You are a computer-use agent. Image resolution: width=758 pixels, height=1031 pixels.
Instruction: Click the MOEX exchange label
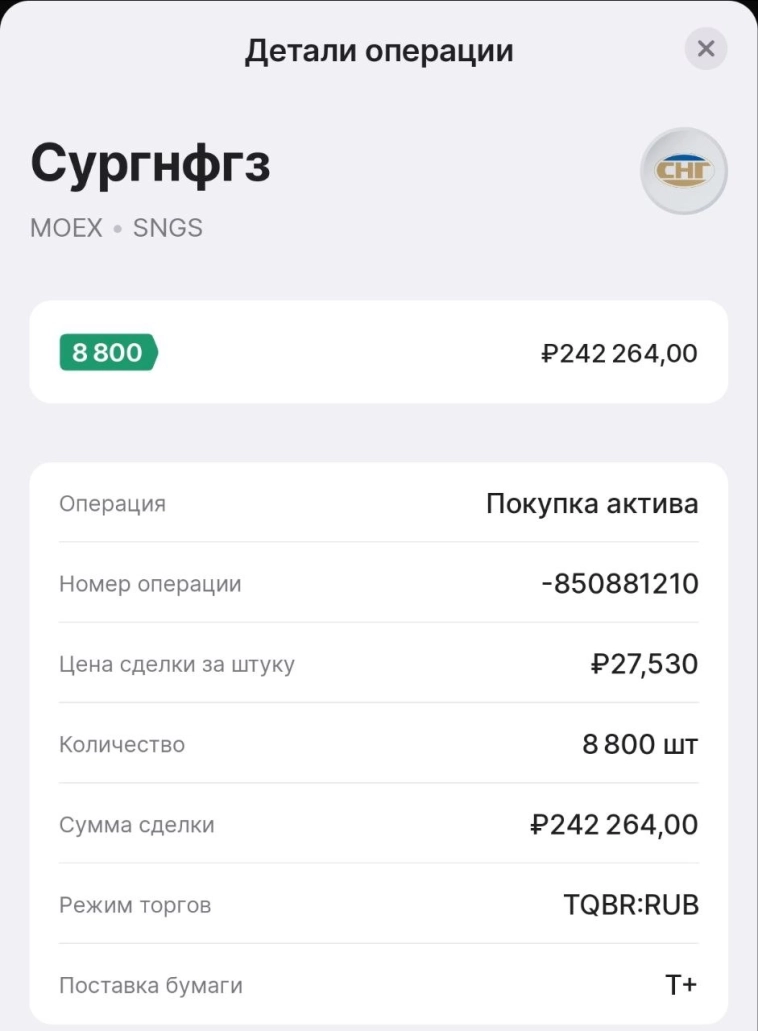(x=63, y=228)
